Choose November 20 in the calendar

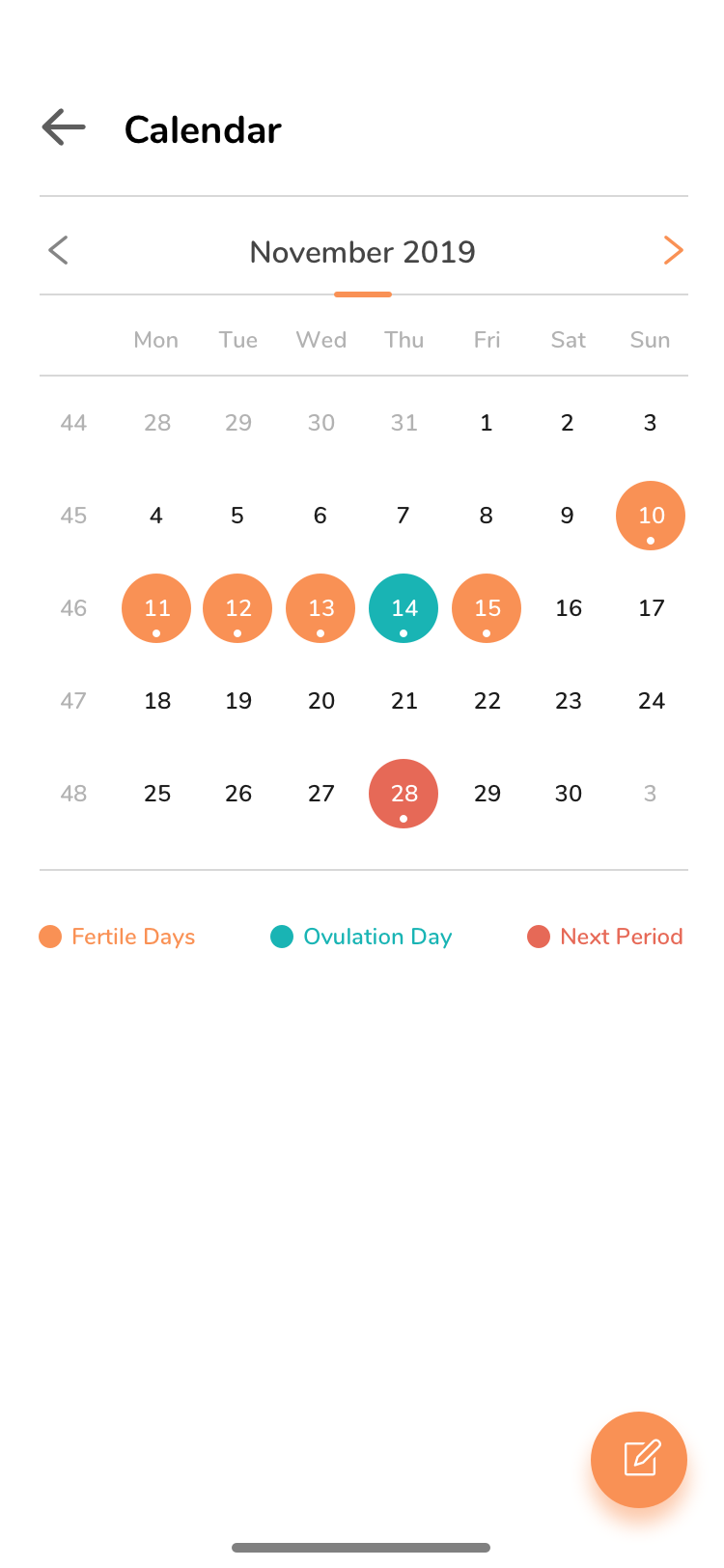point(320,701)
